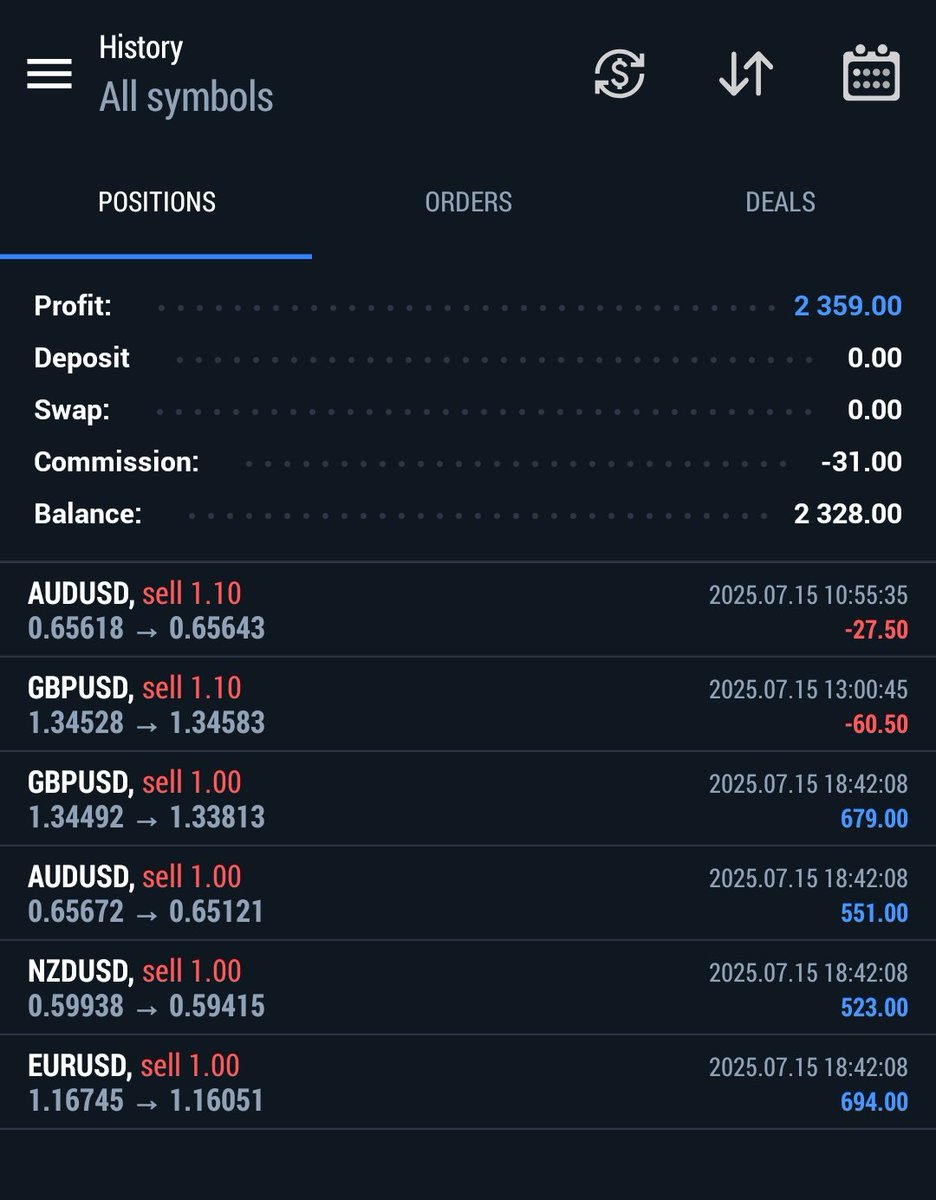
Task: Open the currency symbol filter icon
Action: point(619,74)
